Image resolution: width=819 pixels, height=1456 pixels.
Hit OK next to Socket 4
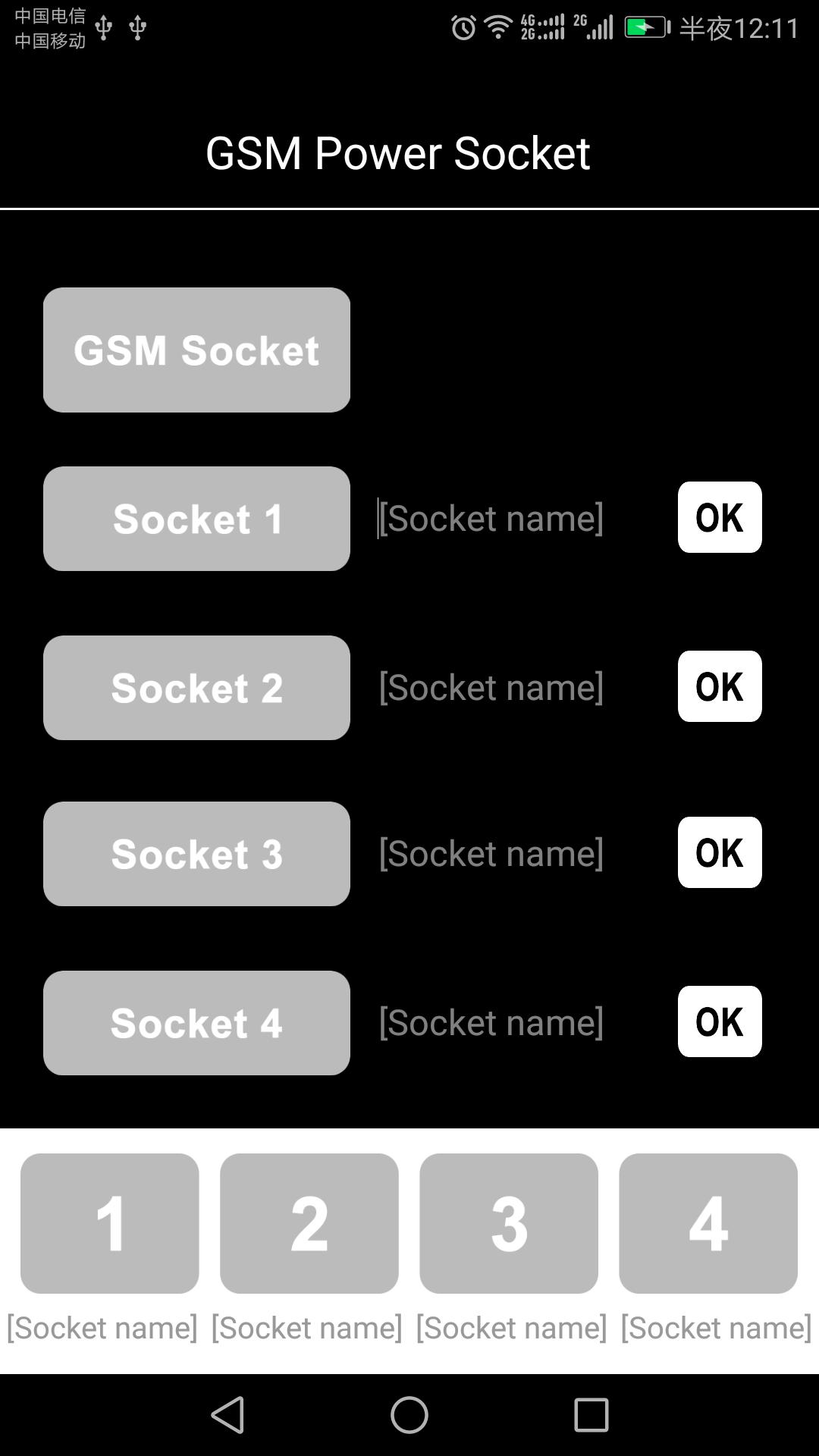720,1021
